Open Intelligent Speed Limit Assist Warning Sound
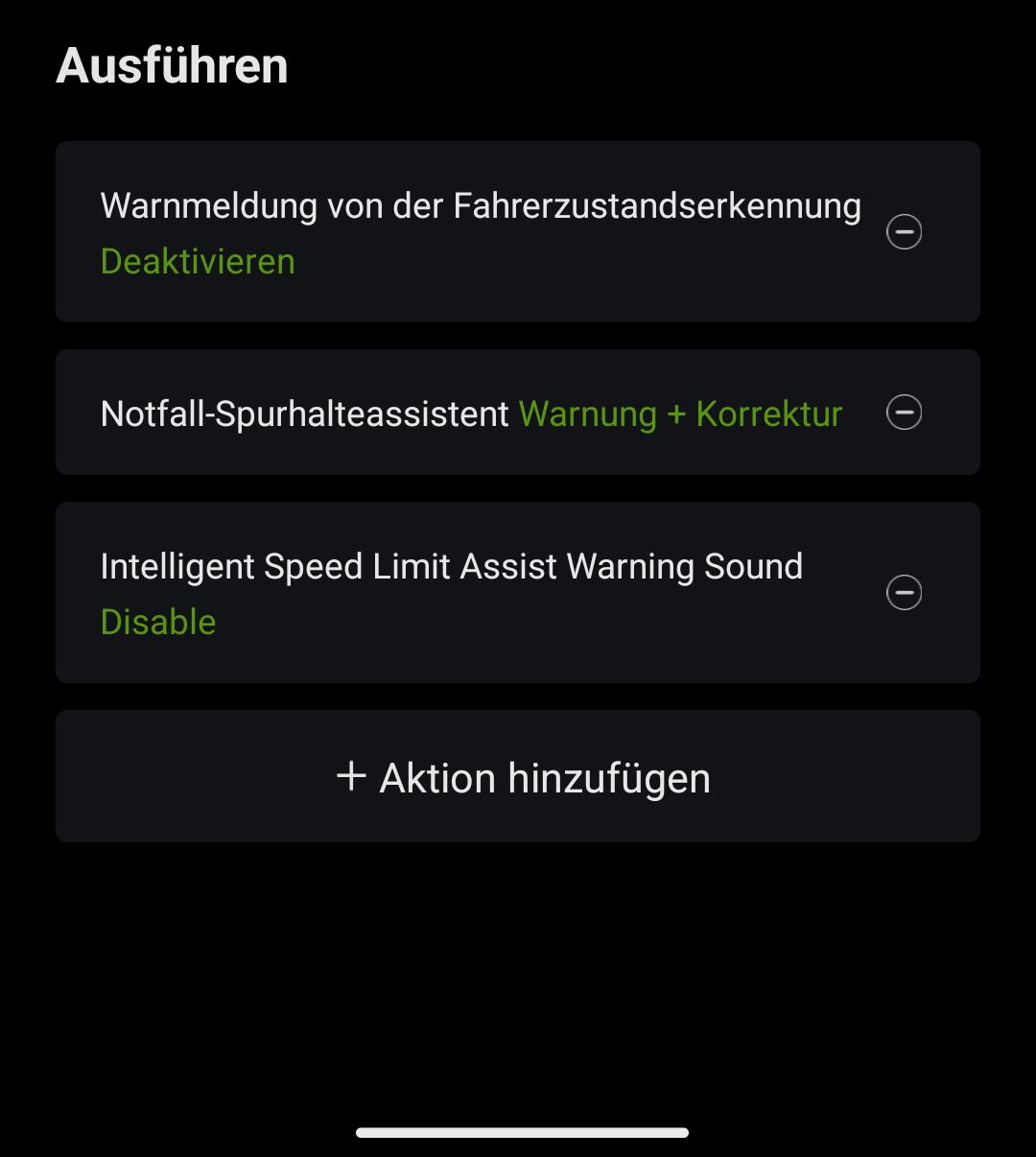 (451, 592)
